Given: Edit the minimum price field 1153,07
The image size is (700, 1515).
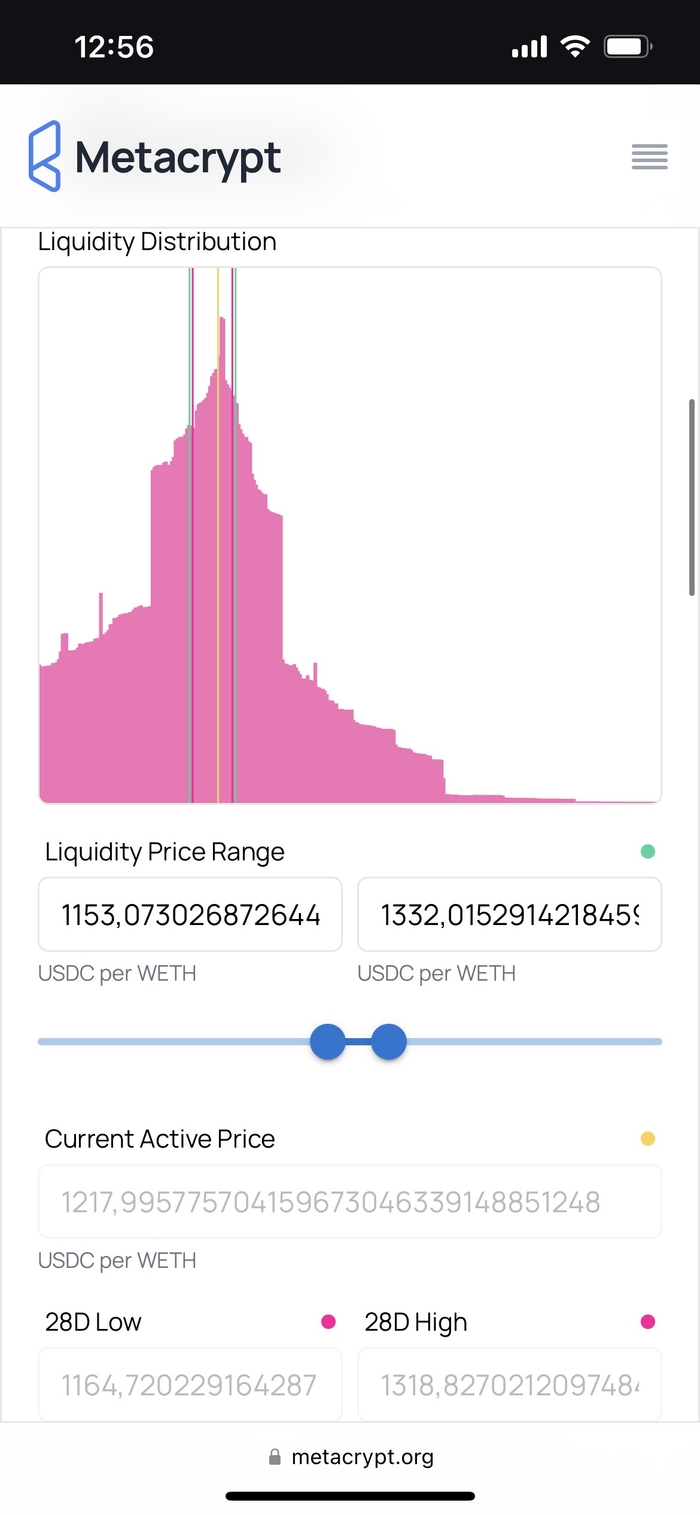Looking at the screenshot, I should coord(190,914).
